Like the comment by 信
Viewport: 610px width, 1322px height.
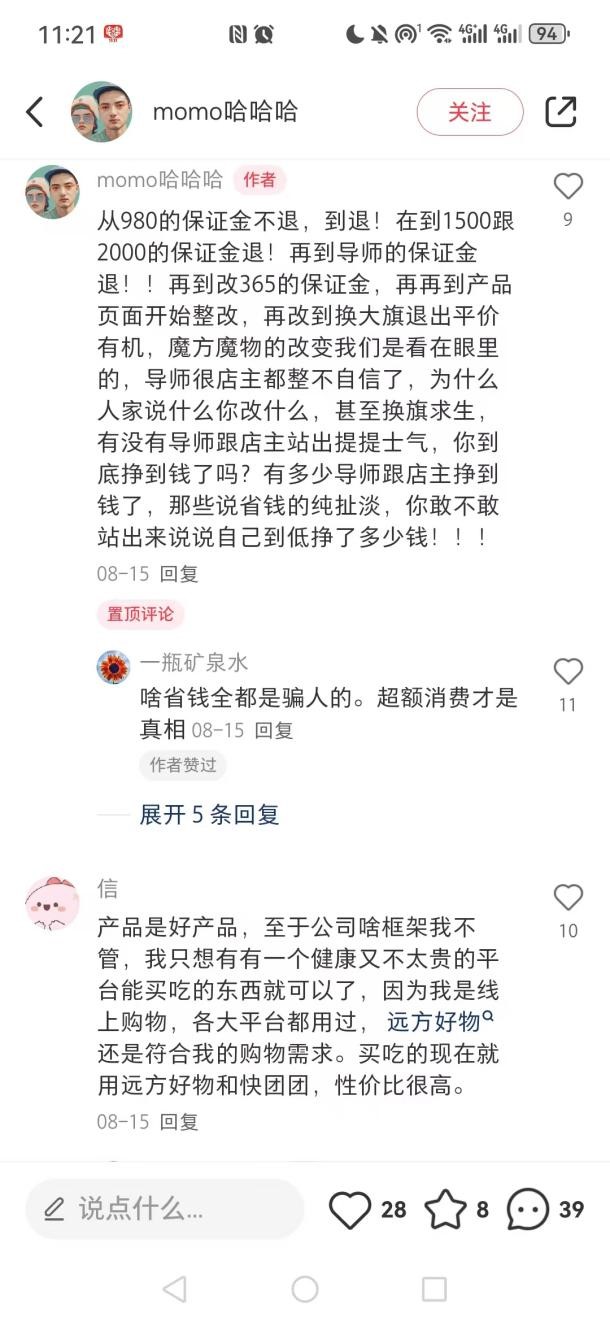point(568,897)
